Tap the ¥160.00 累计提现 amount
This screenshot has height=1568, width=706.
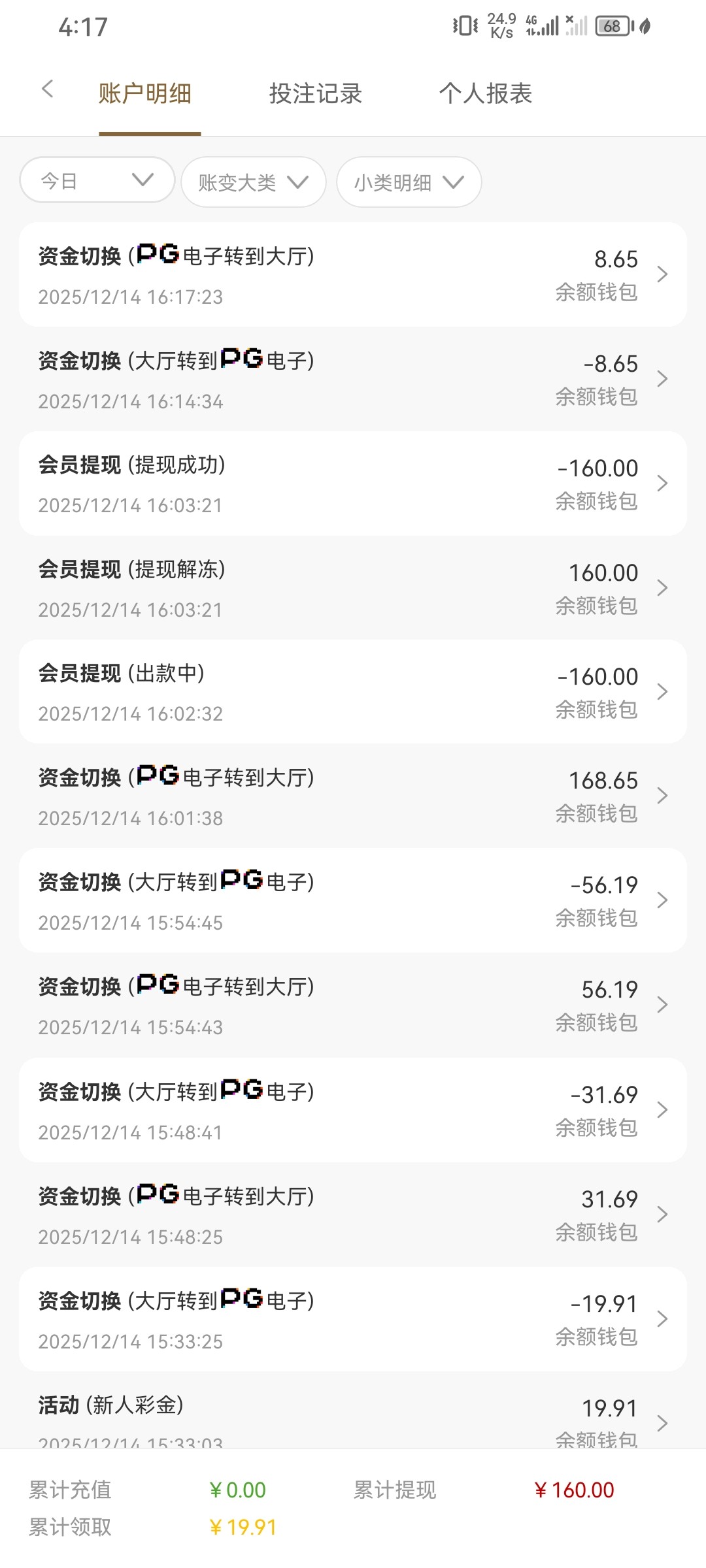(x=574, y=1490)
